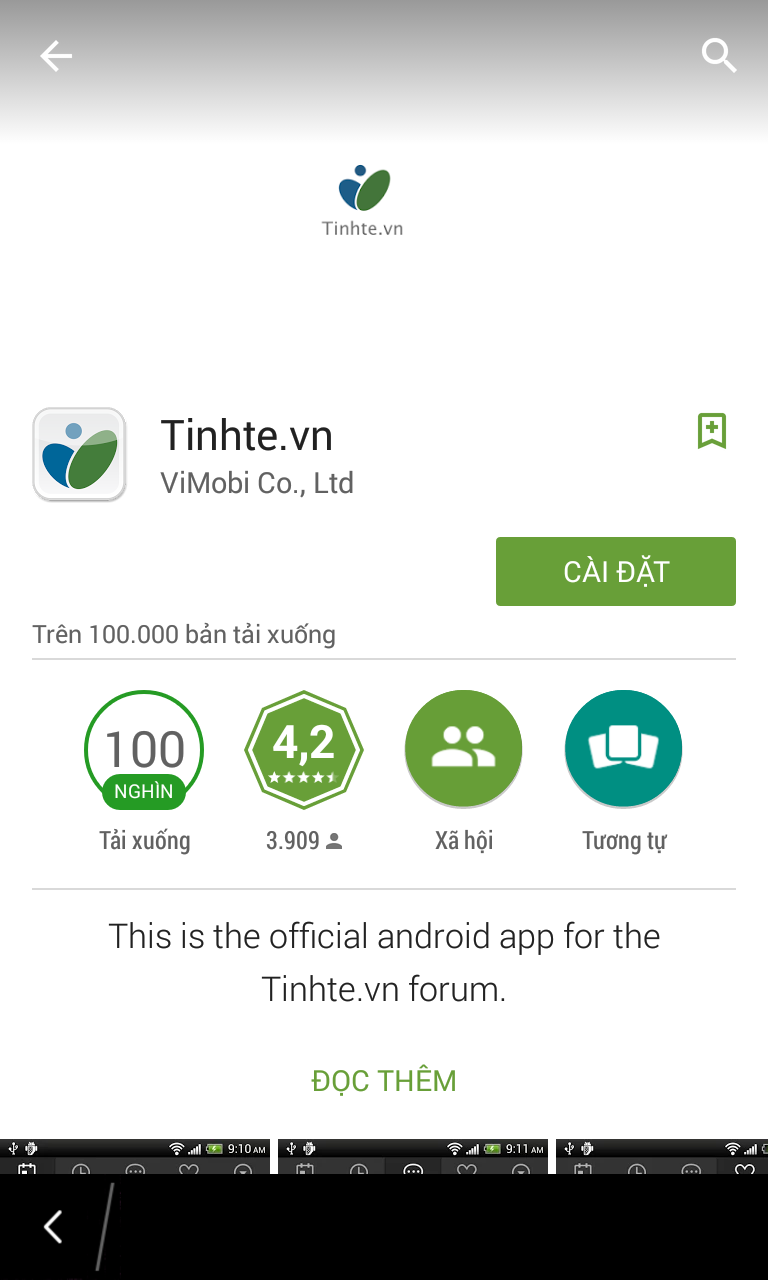Screen dimensions: 768x1280
Task: Open the second screenshot showing 9:11 AM
Action: coord(413,1156)
